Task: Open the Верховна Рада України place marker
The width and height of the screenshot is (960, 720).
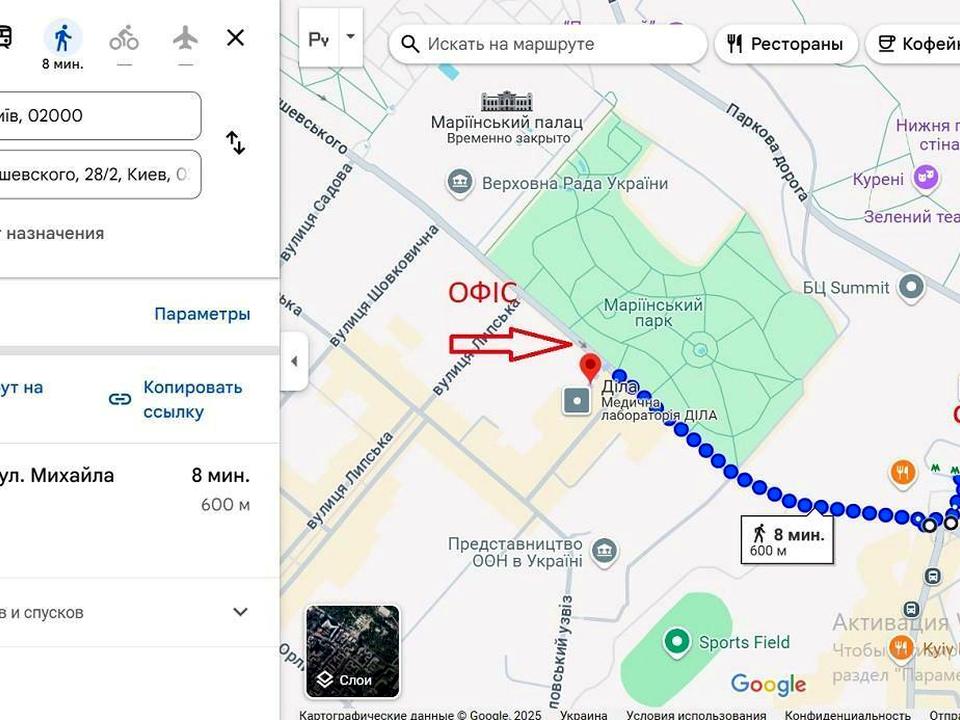Action: 461,183
